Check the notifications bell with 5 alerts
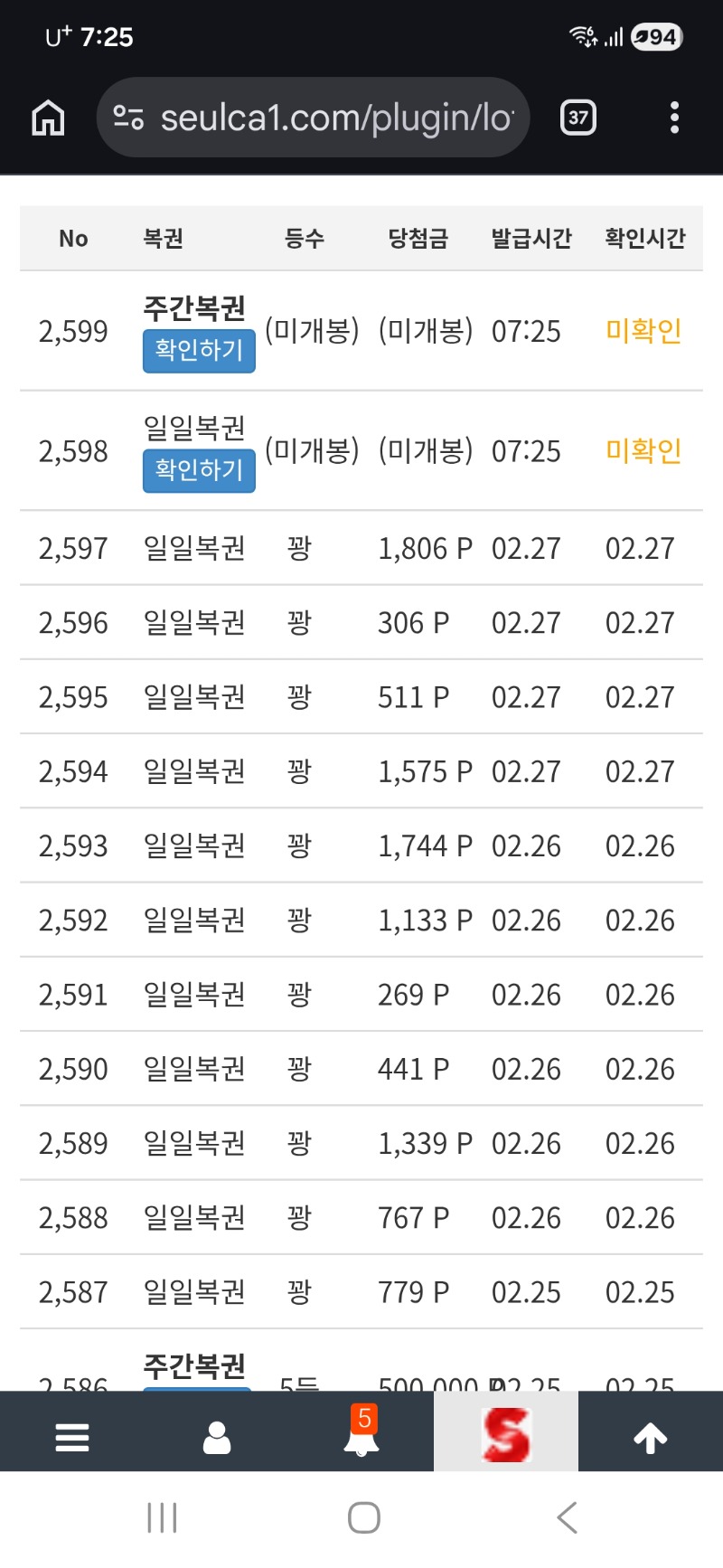723x1568 pixels. pos(361,1434)
